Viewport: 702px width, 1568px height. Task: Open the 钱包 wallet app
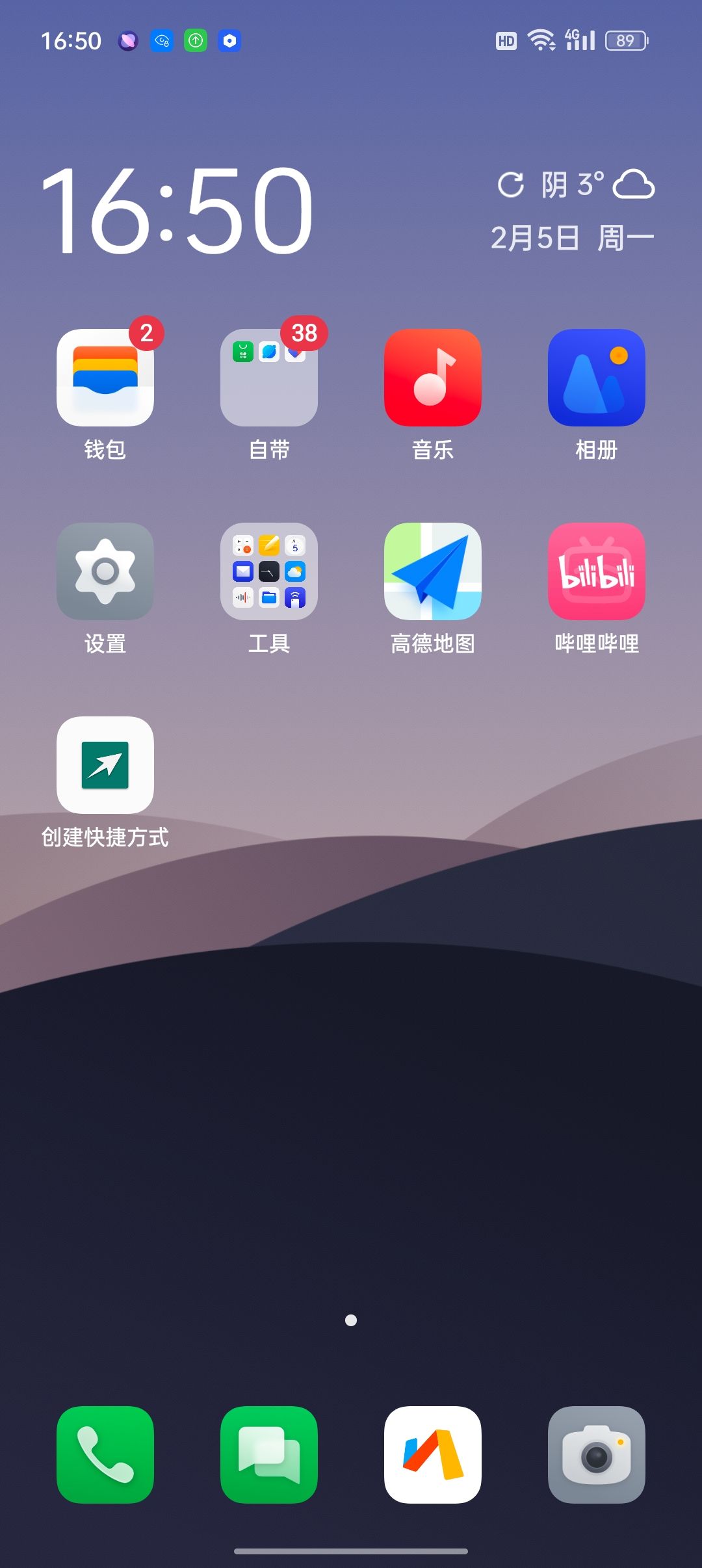click(x=105, y=378)
